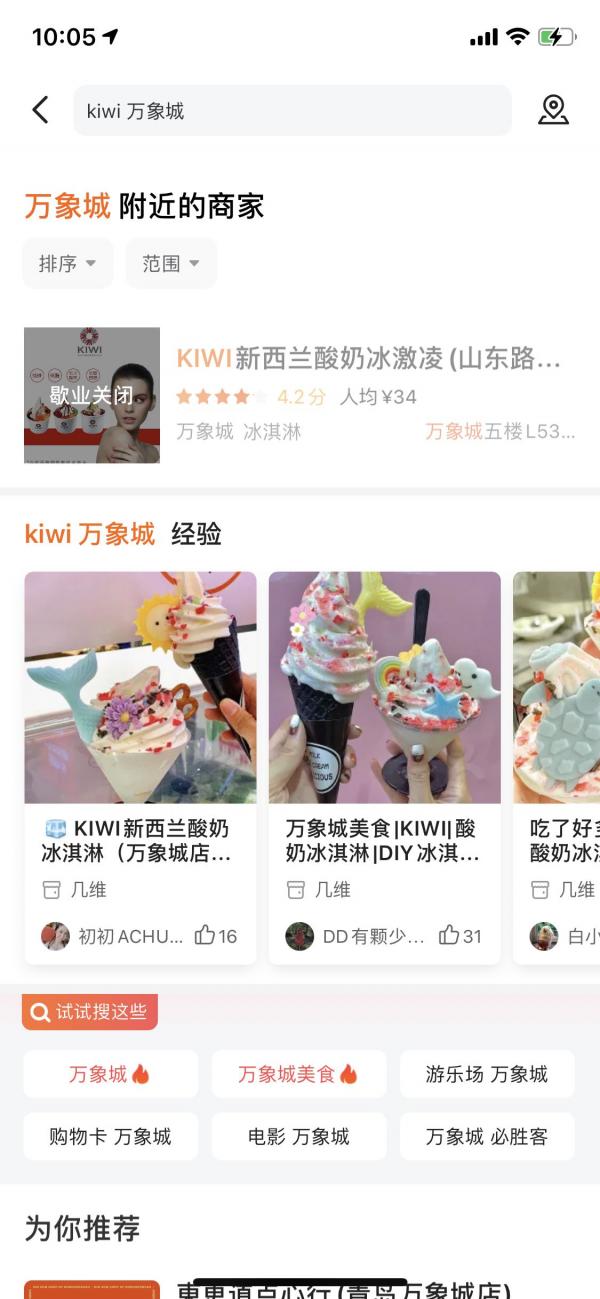
Task: Like the post by DD有颗少
Action: [x=459, y=936]
